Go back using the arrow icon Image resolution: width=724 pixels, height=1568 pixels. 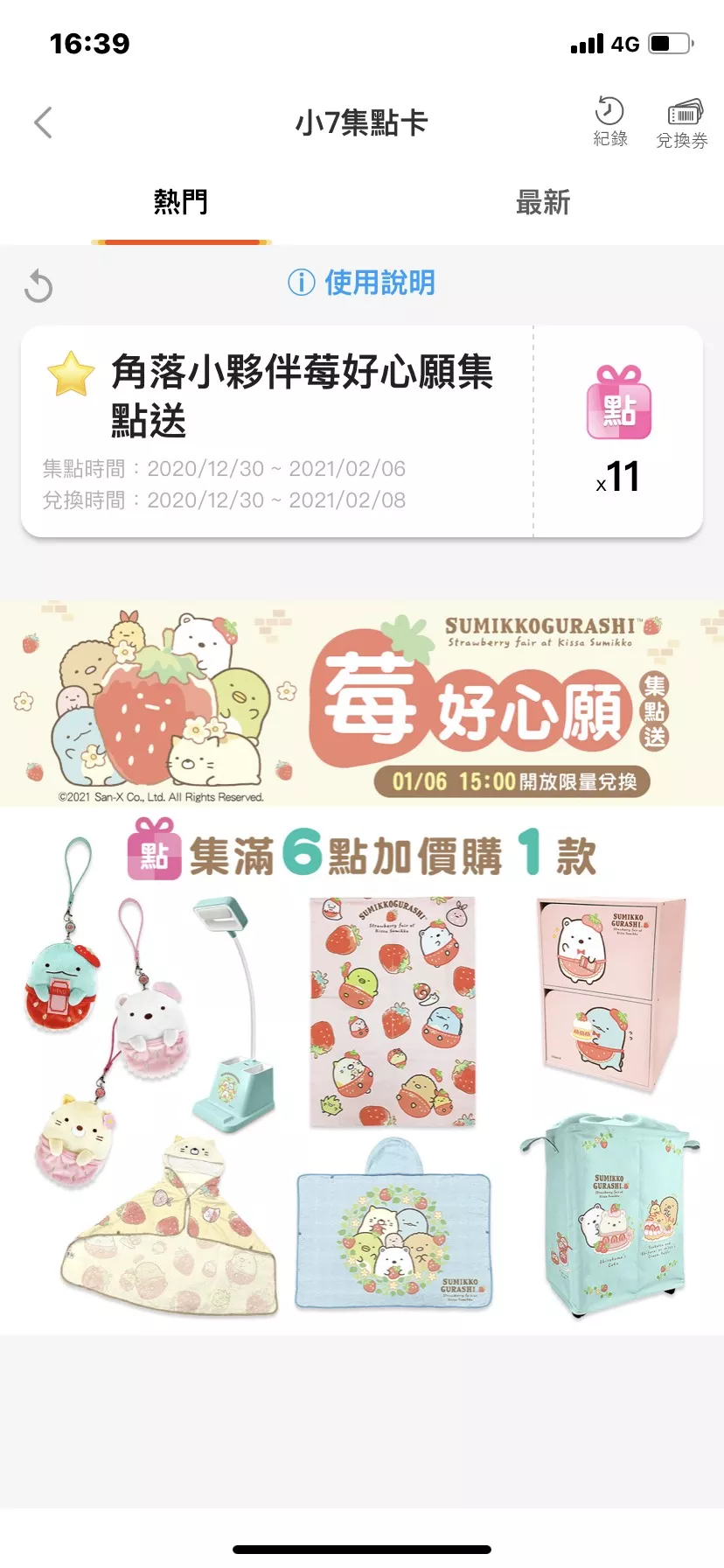pos(43,122)
